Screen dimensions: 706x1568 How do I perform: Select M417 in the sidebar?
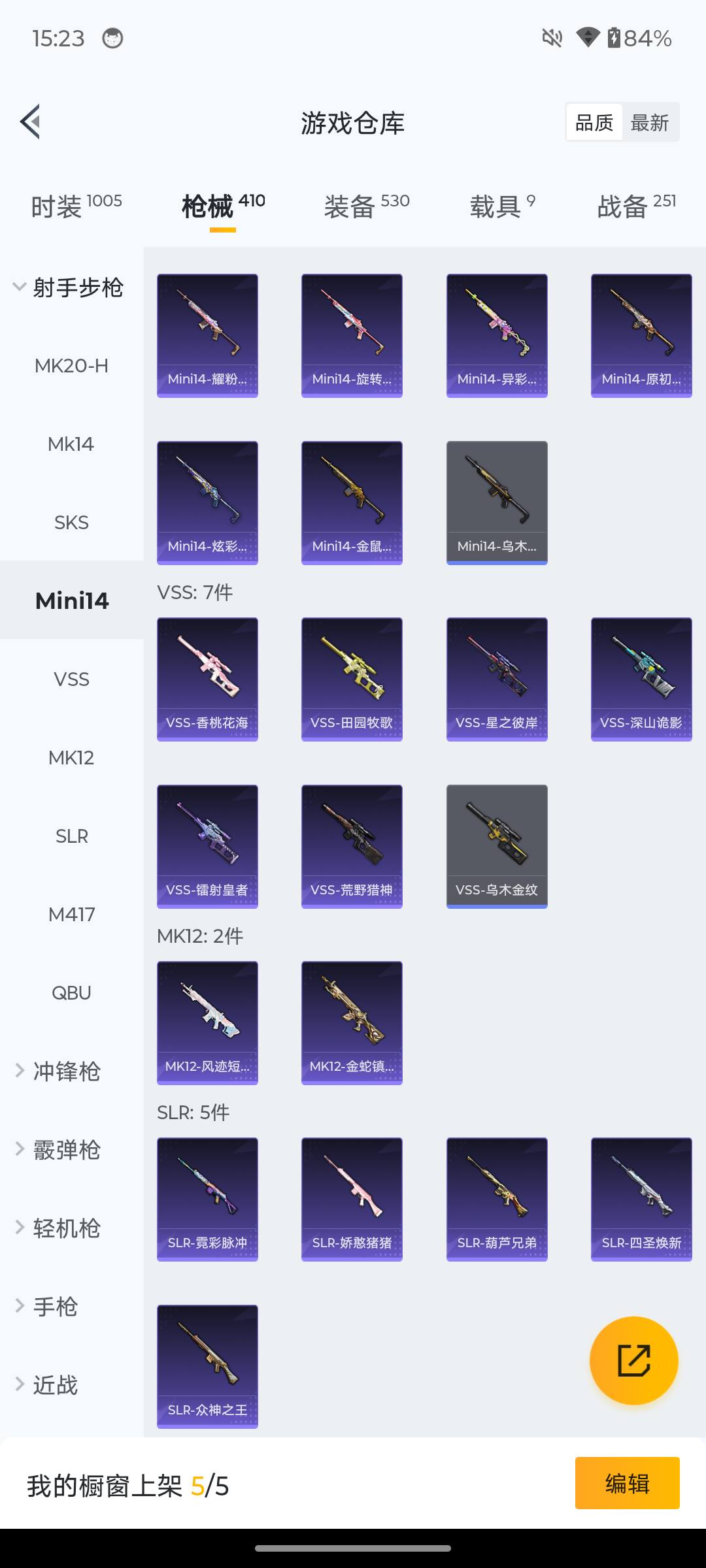tap(71, 915)
